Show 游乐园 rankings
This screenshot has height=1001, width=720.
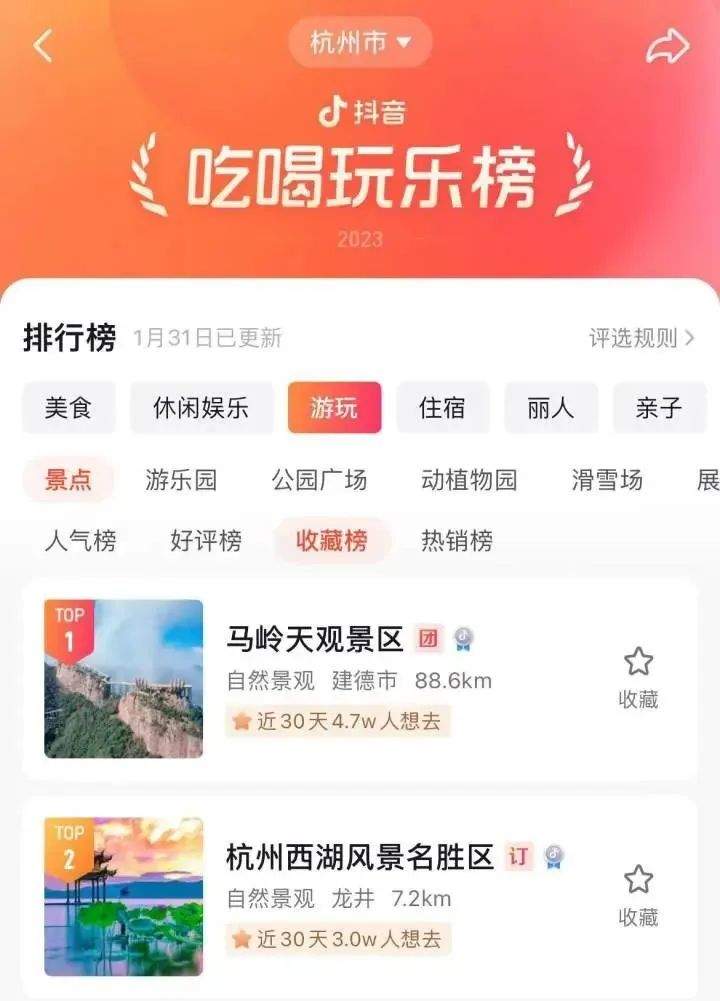[181, 480]
